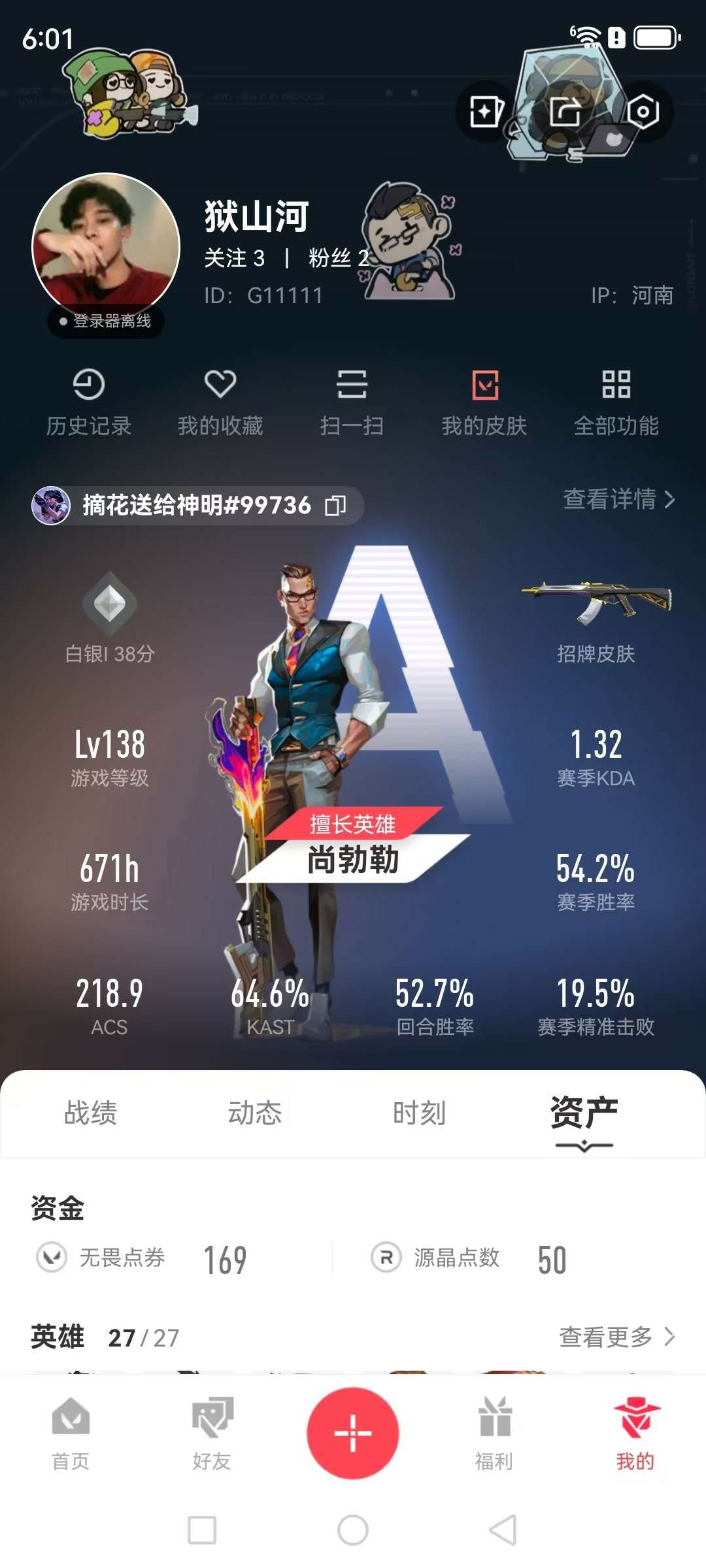Image resolution: width=706 pixels, height=1568 pixels.
Task: Tap the red plus create button
Action: pos(353,1433)
